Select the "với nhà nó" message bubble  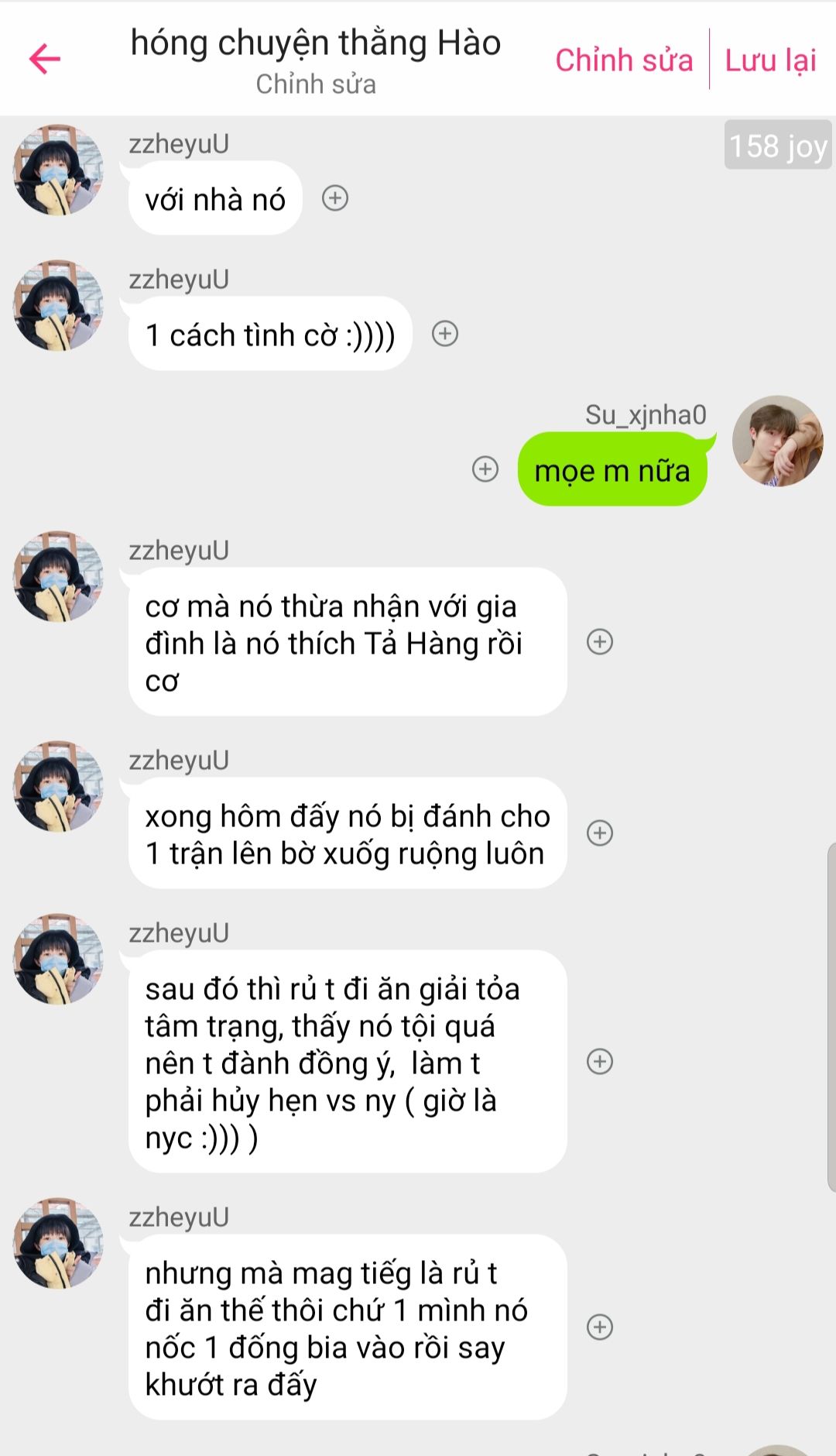pyautogui.click(x=215, y=199)
